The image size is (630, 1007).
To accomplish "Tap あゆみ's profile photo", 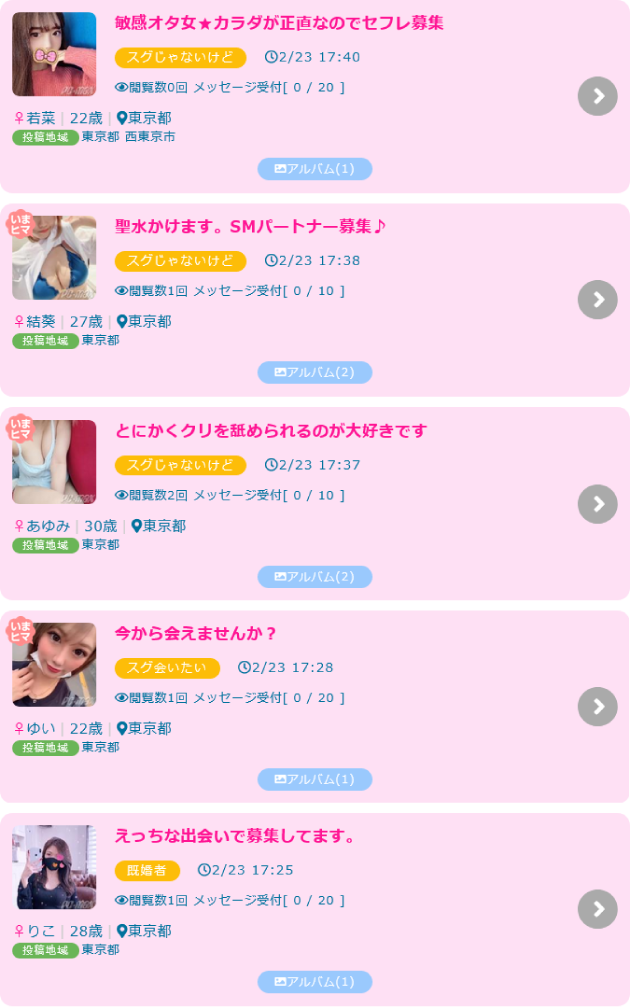I will (x=54, y=461).
